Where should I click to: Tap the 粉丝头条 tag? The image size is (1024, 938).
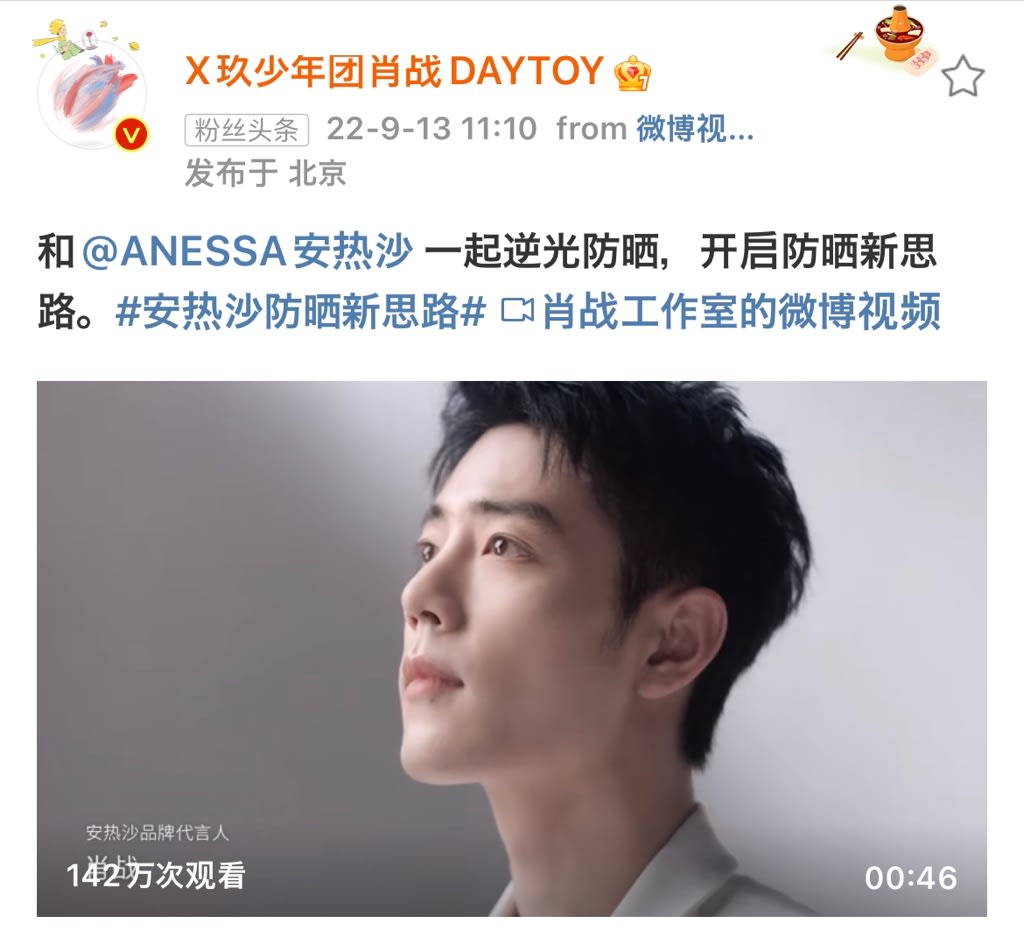point(247,129)
